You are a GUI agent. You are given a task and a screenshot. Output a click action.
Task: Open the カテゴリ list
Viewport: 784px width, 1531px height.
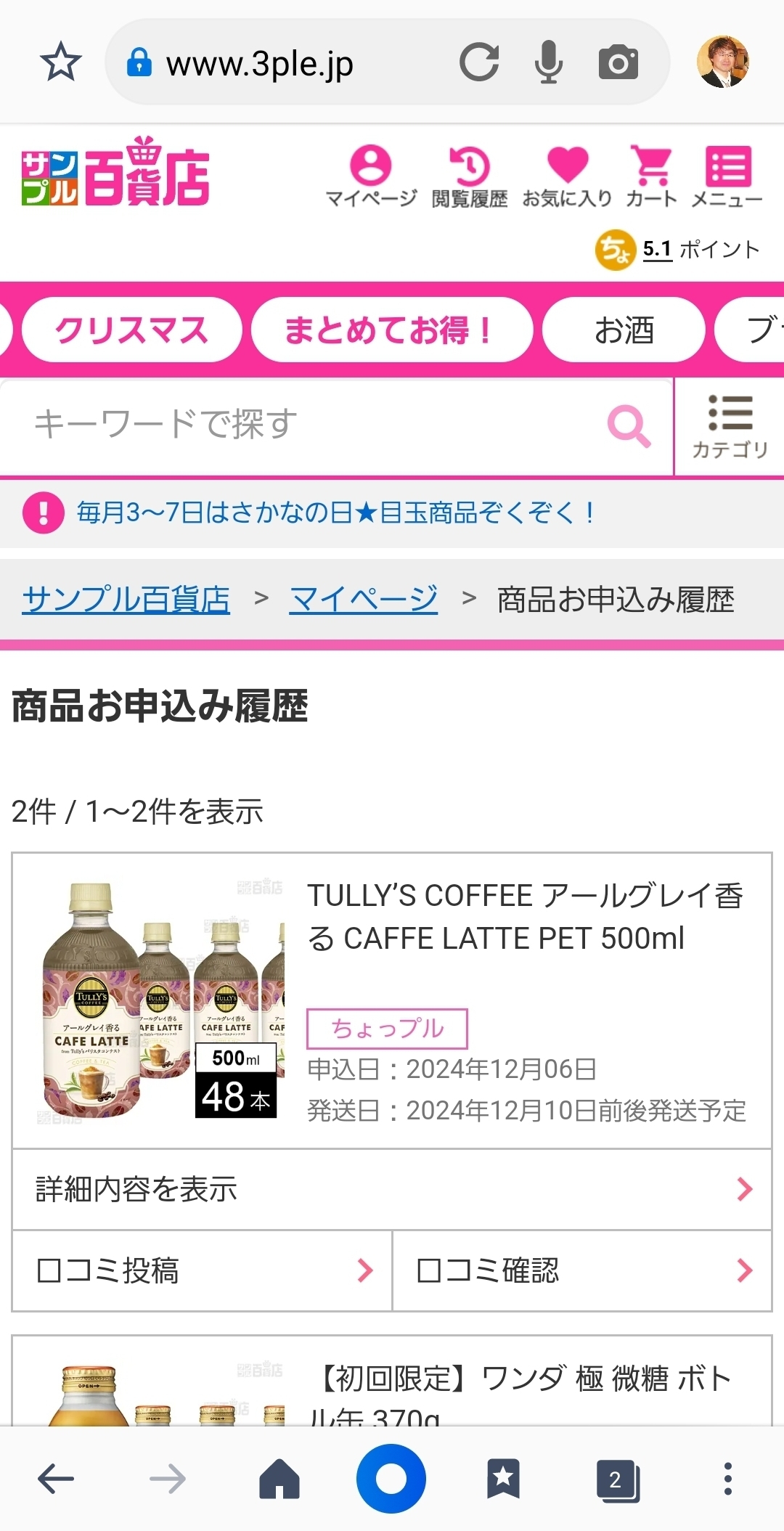tap(730, 427)
